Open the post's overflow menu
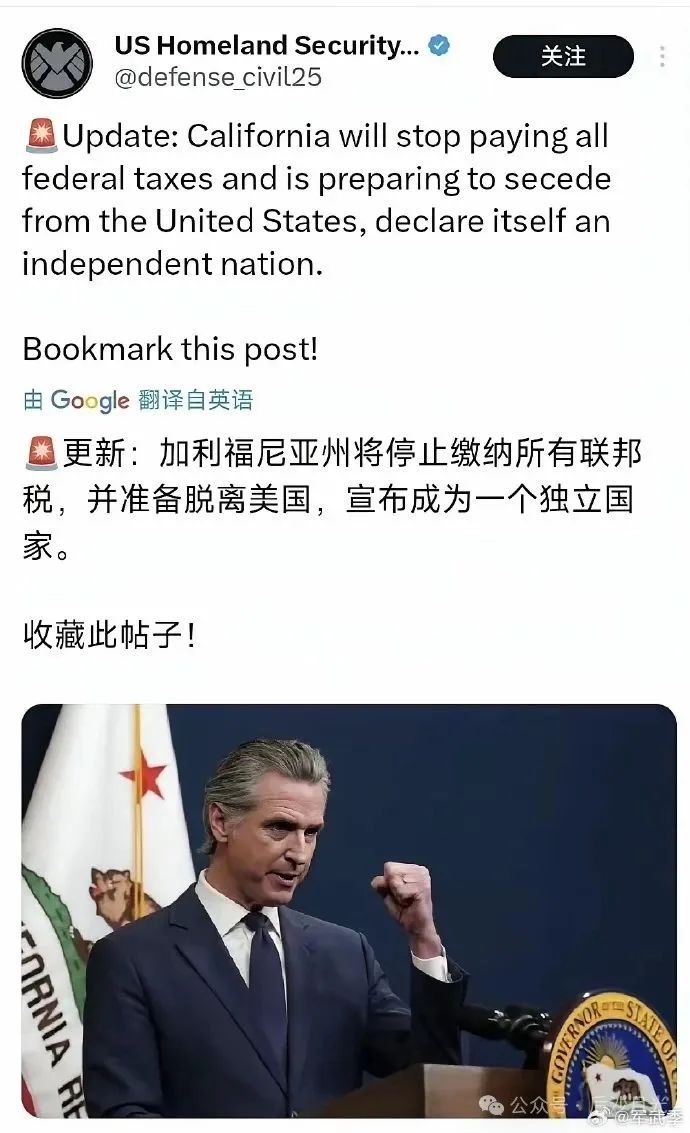The image size is (690, 1133). coord(661,57)
